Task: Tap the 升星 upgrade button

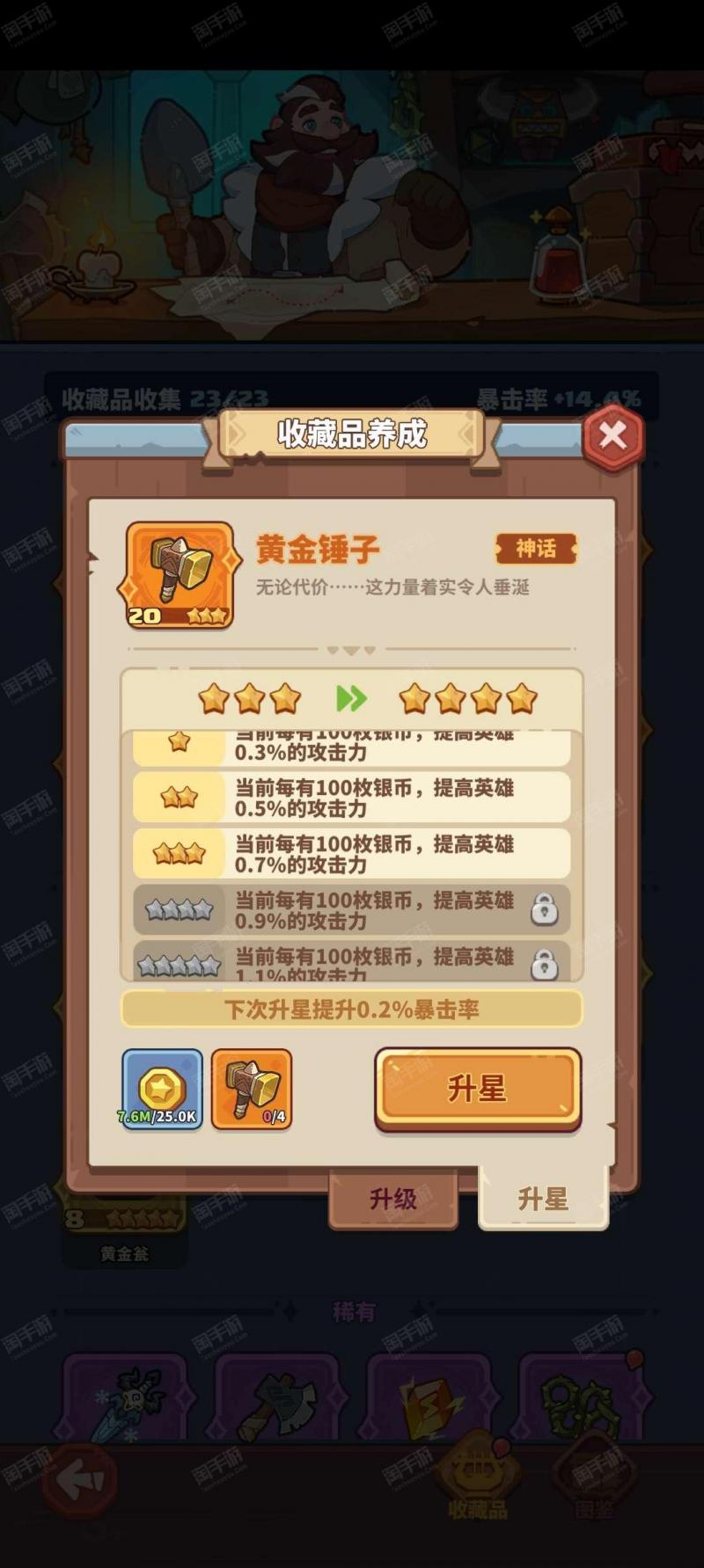Action: [478, 1089]
